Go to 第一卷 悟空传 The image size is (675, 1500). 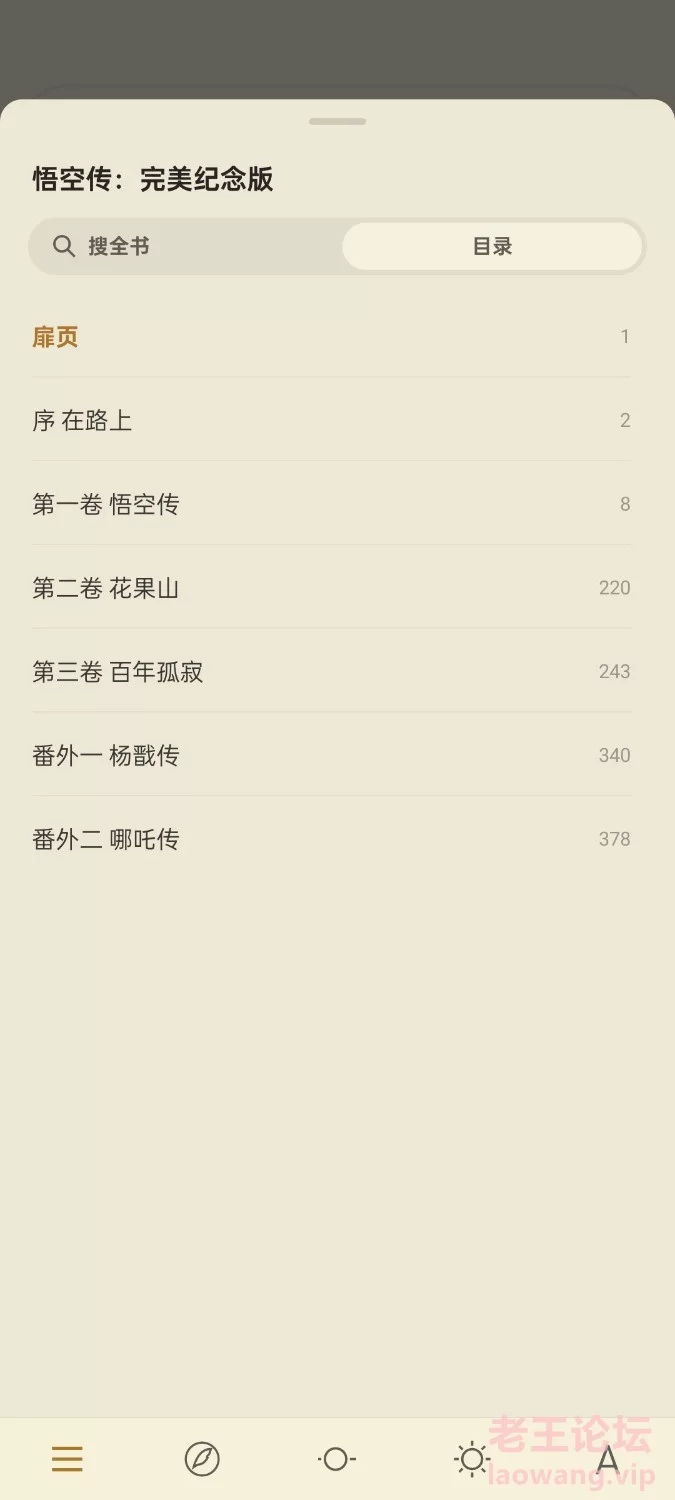coord(331,504)
